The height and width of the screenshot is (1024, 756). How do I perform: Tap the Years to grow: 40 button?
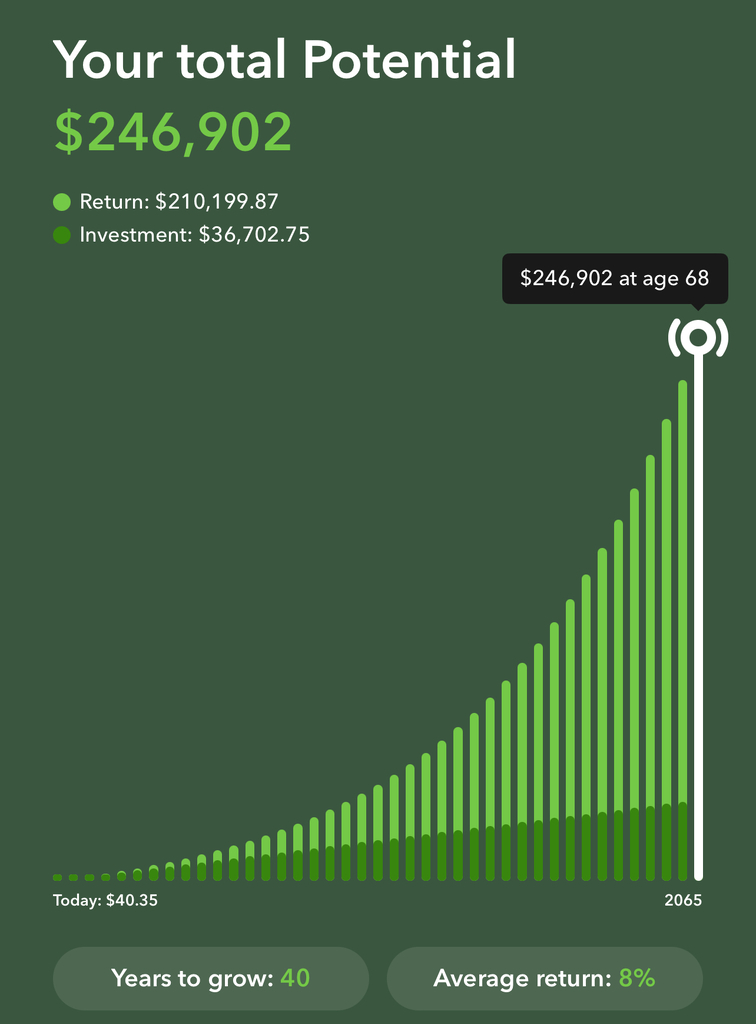[211, 978]
